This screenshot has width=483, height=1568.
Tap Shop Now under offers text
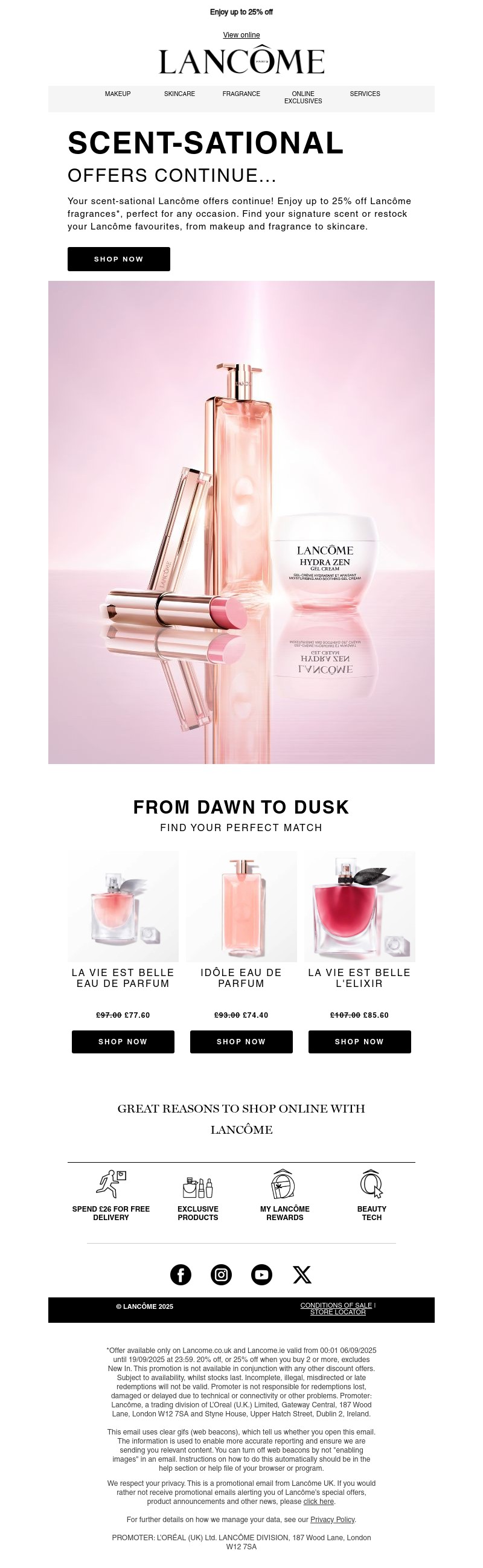118,259
